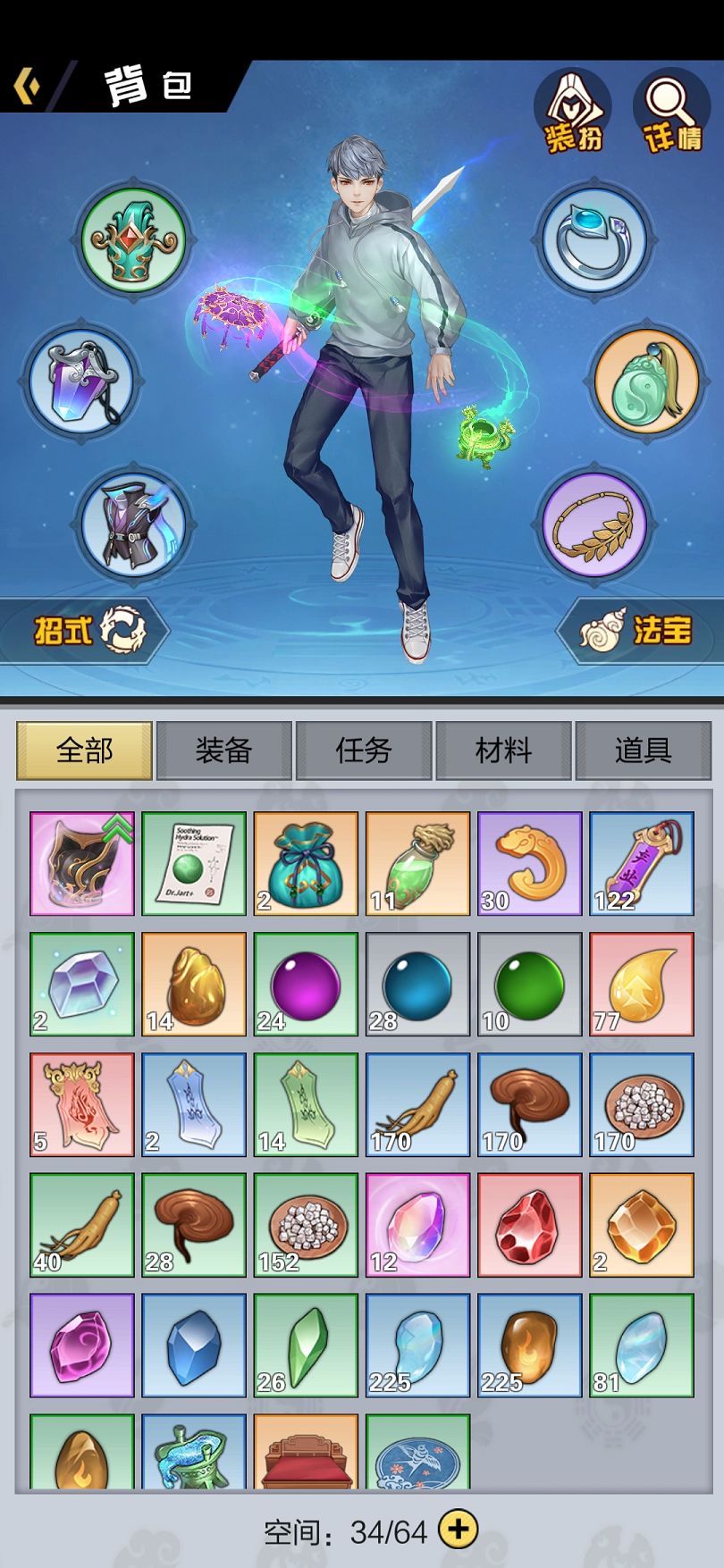Tap the Dr.Jart+ mask item
This screenshot has height=1568, width=724.
pyautogui.click(x=194, y=864)
